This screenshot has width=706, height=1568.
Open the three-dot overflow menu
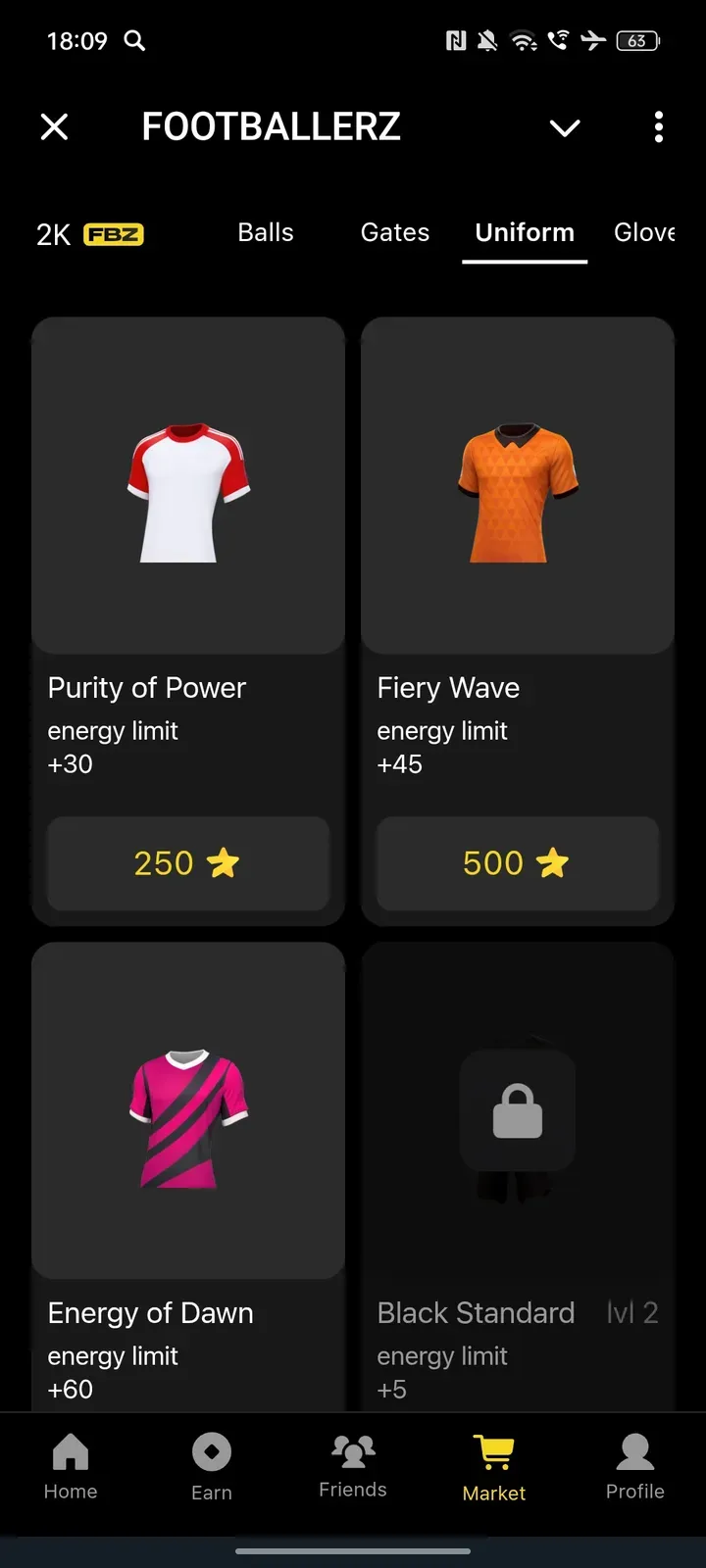(x=658, y=126)
